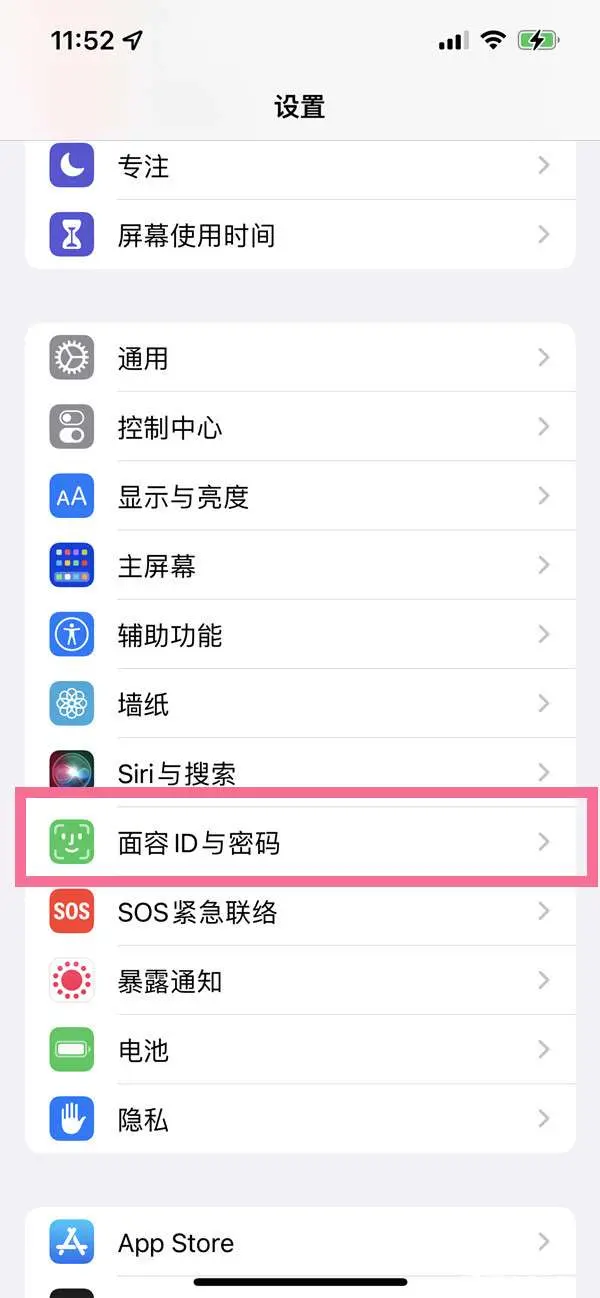
Task: Open 主屏幕 settings
Action: [x=300, y=566]
